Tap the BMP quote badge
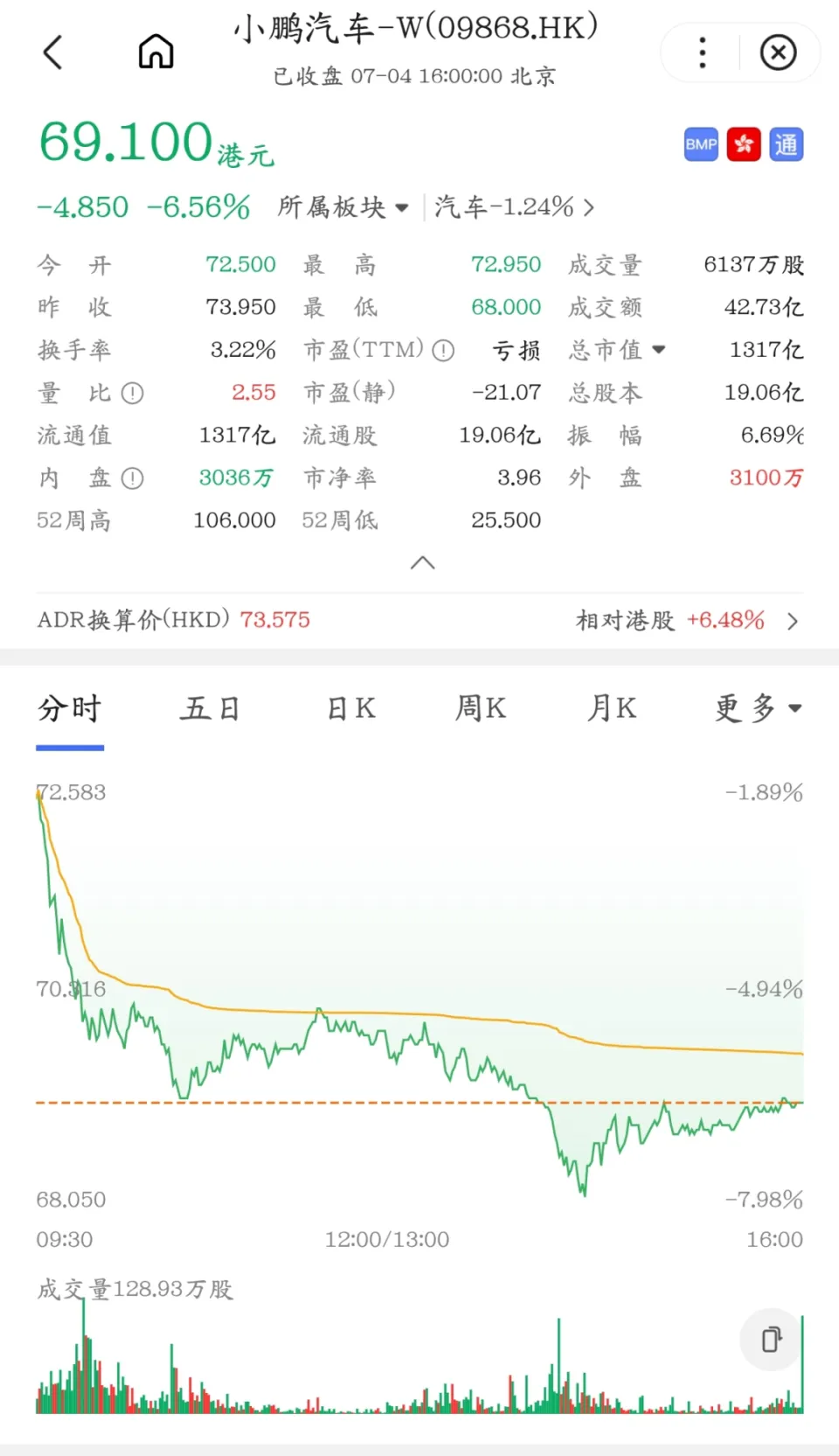This screenshot has width=839, height=1456. (x=701, y=144)
